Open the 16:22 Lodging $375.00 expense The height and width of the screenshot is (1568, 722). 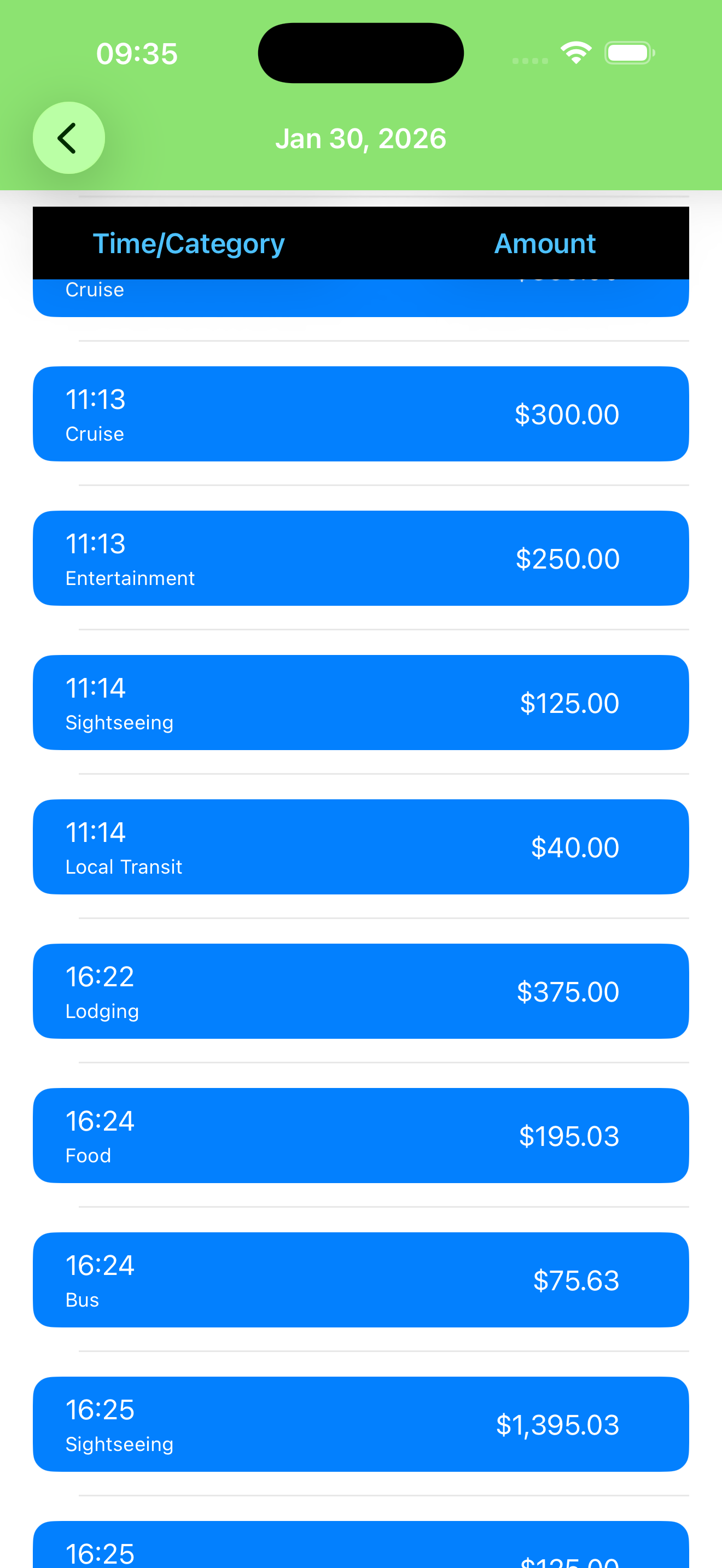tap(360, 991)
